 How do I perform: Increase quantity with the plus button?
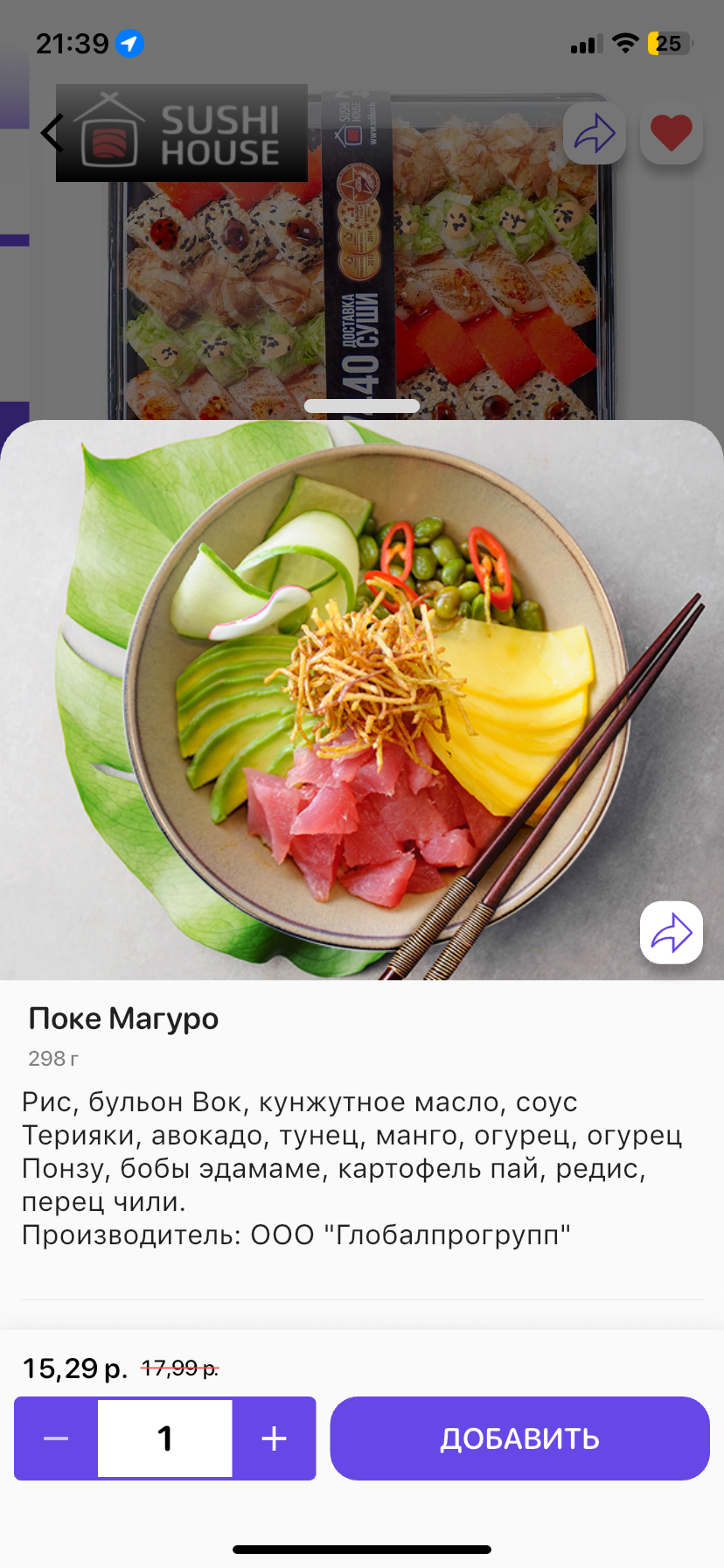(274, 1438)
